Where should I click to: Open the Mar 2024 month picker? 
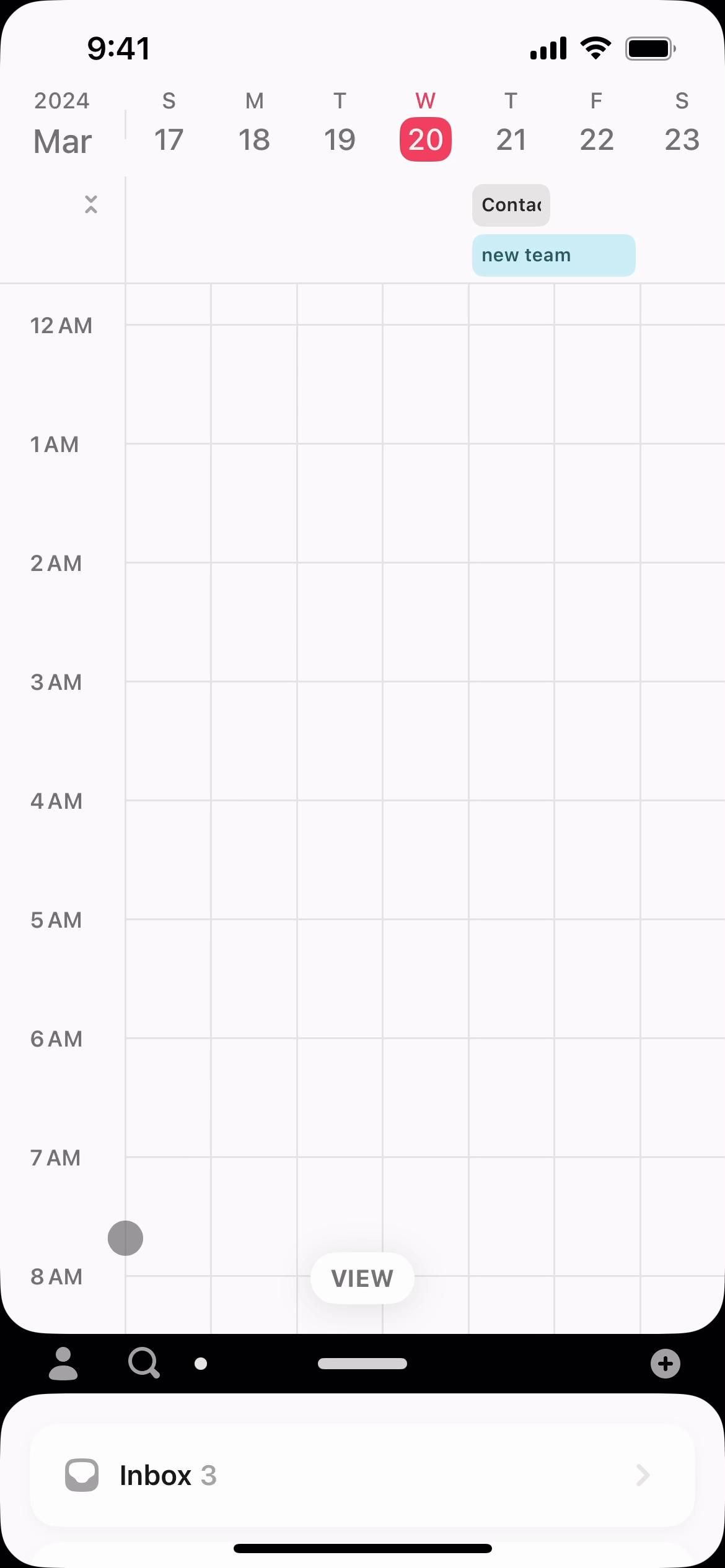(x=62, y=127)
